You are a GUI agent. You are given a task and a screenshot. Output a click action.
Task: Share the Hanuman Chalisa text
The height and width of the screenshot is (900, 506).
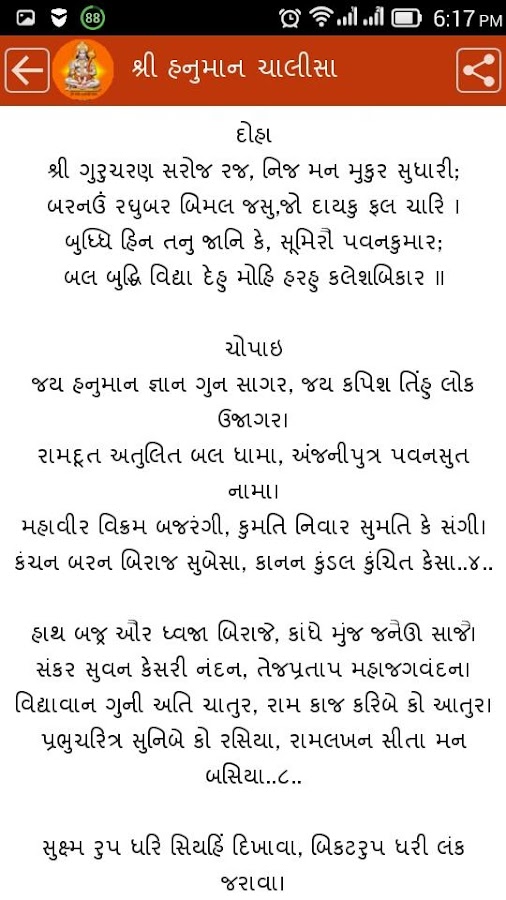click(x=478, y=70)
